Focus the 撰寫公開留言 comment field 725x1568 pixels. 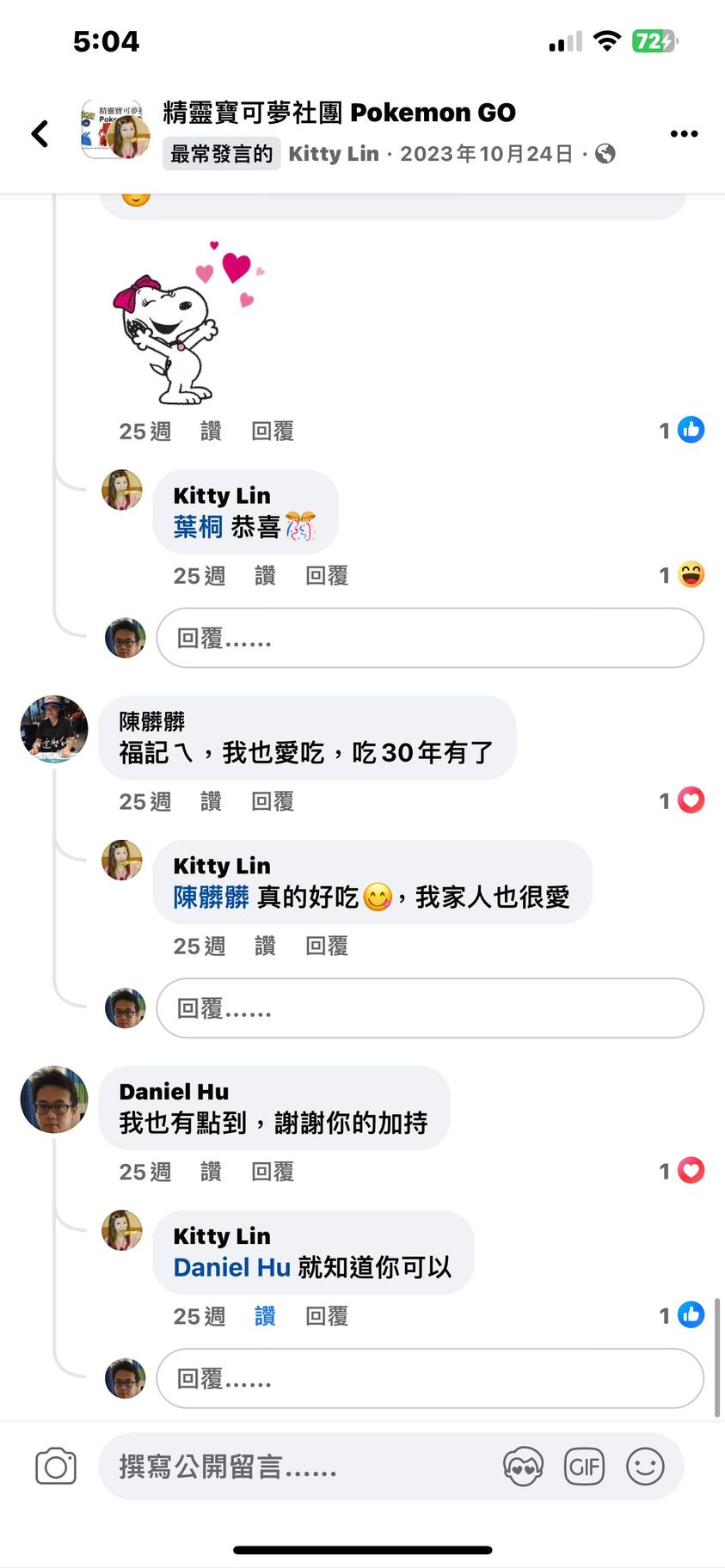point(301,1467)
